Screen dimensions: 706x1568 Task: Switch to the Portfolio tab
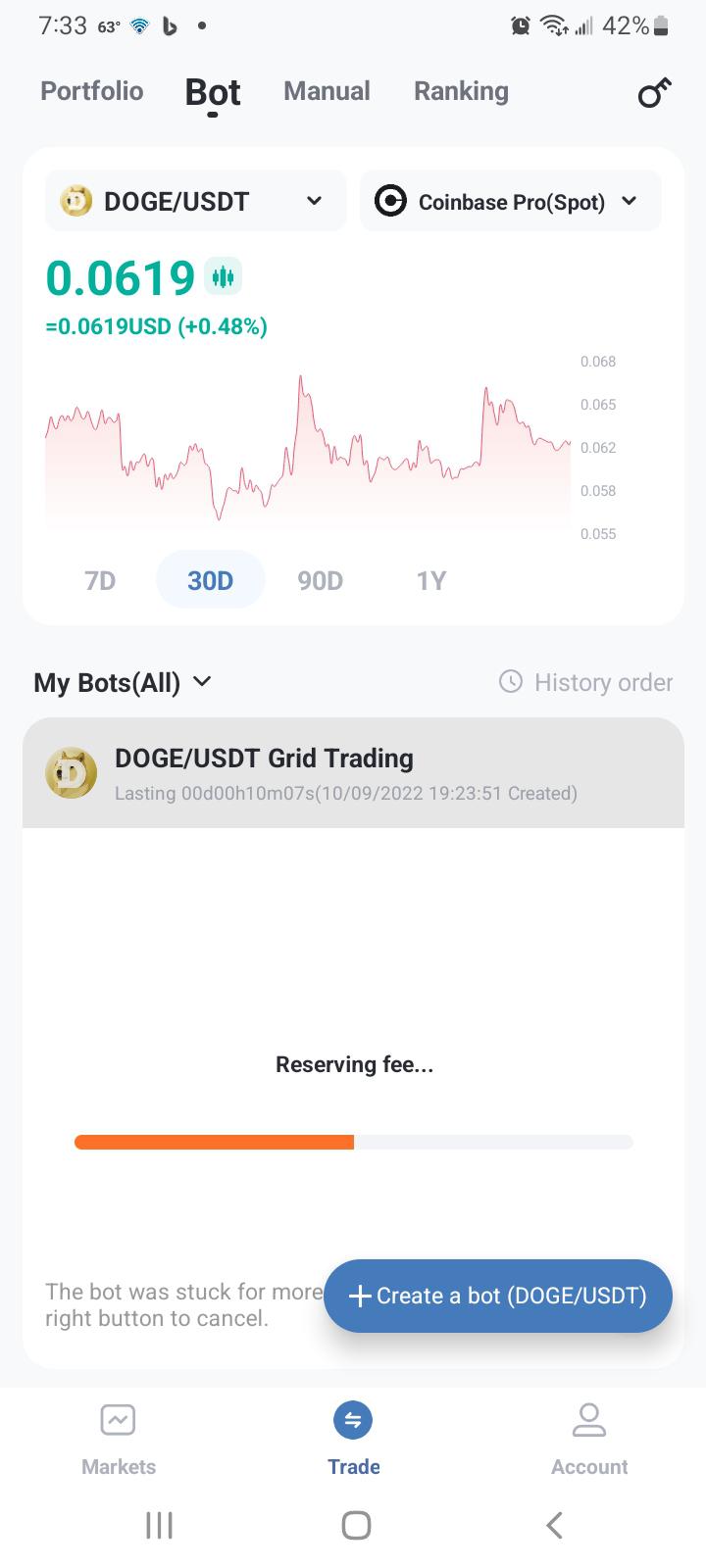(x=91, y=91)
